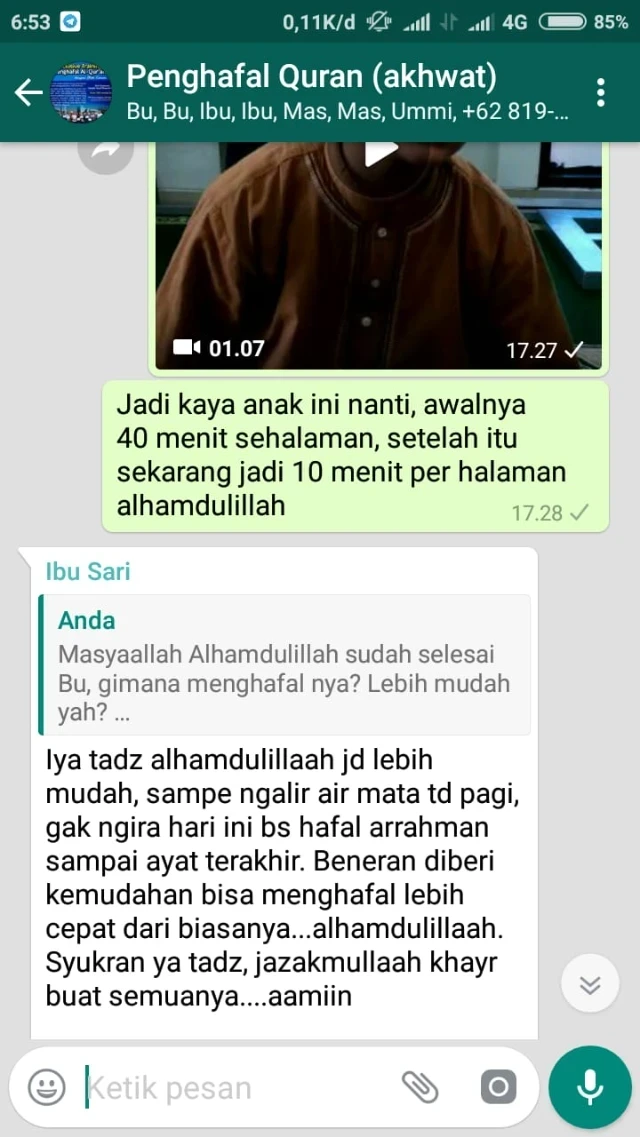This screenshot has height=1137, width=640.
Task: Record a voice message
Action: click(x=590, y=1087)
